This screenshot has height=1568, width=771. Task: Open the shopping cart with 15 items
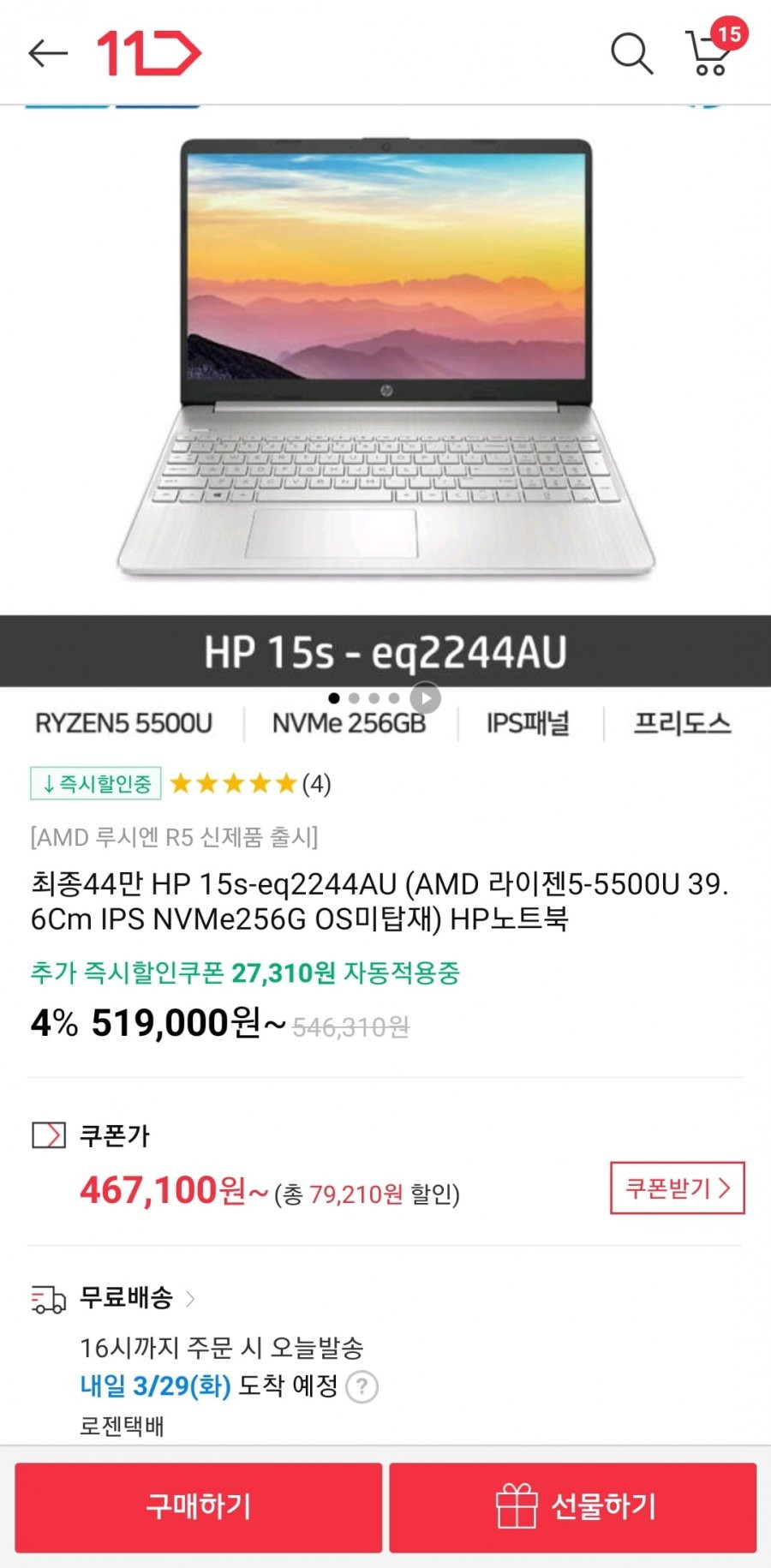click(714, 48)
